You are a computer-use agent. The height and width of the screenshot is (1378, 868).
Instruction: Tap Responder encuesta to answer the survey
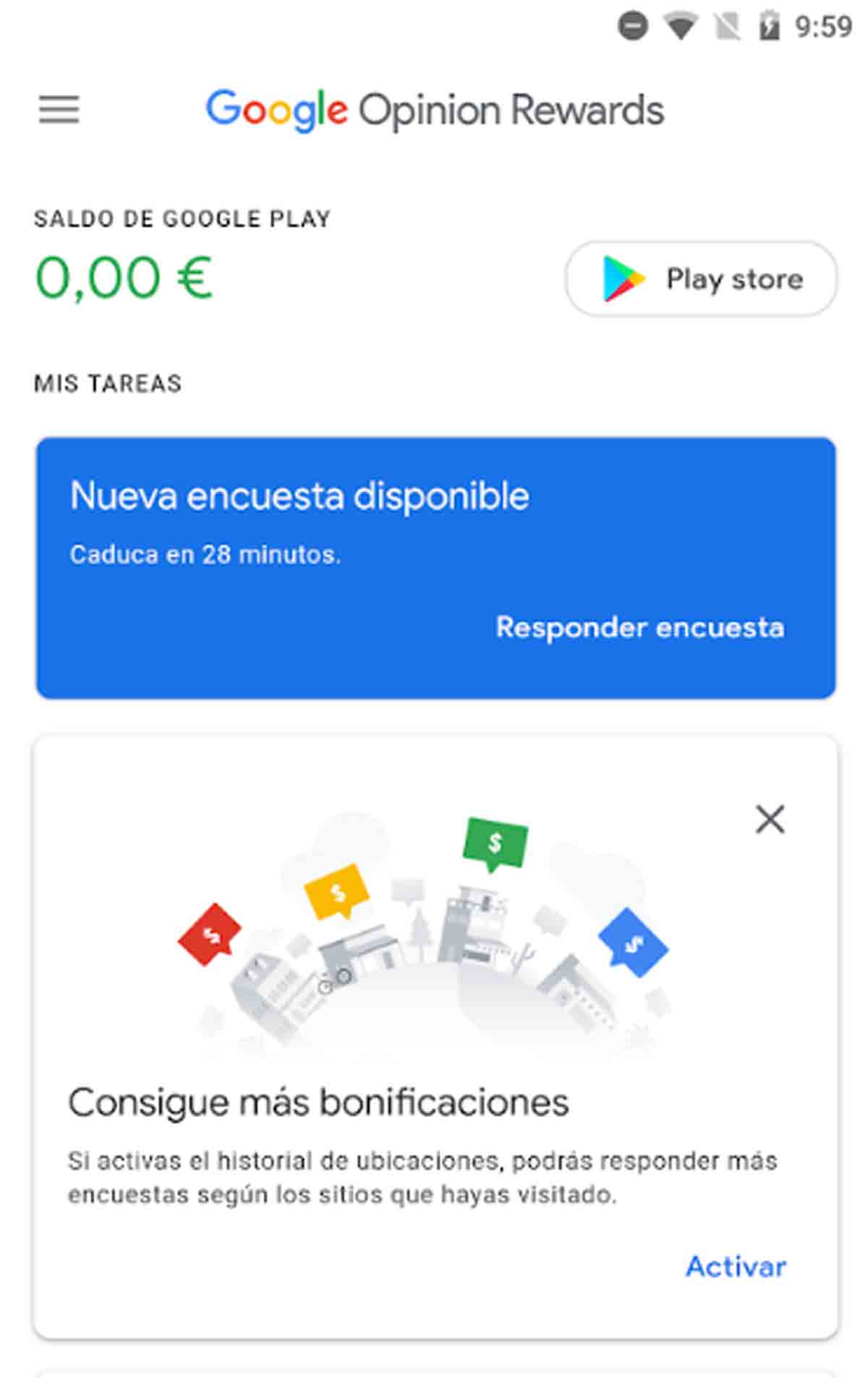639,627
